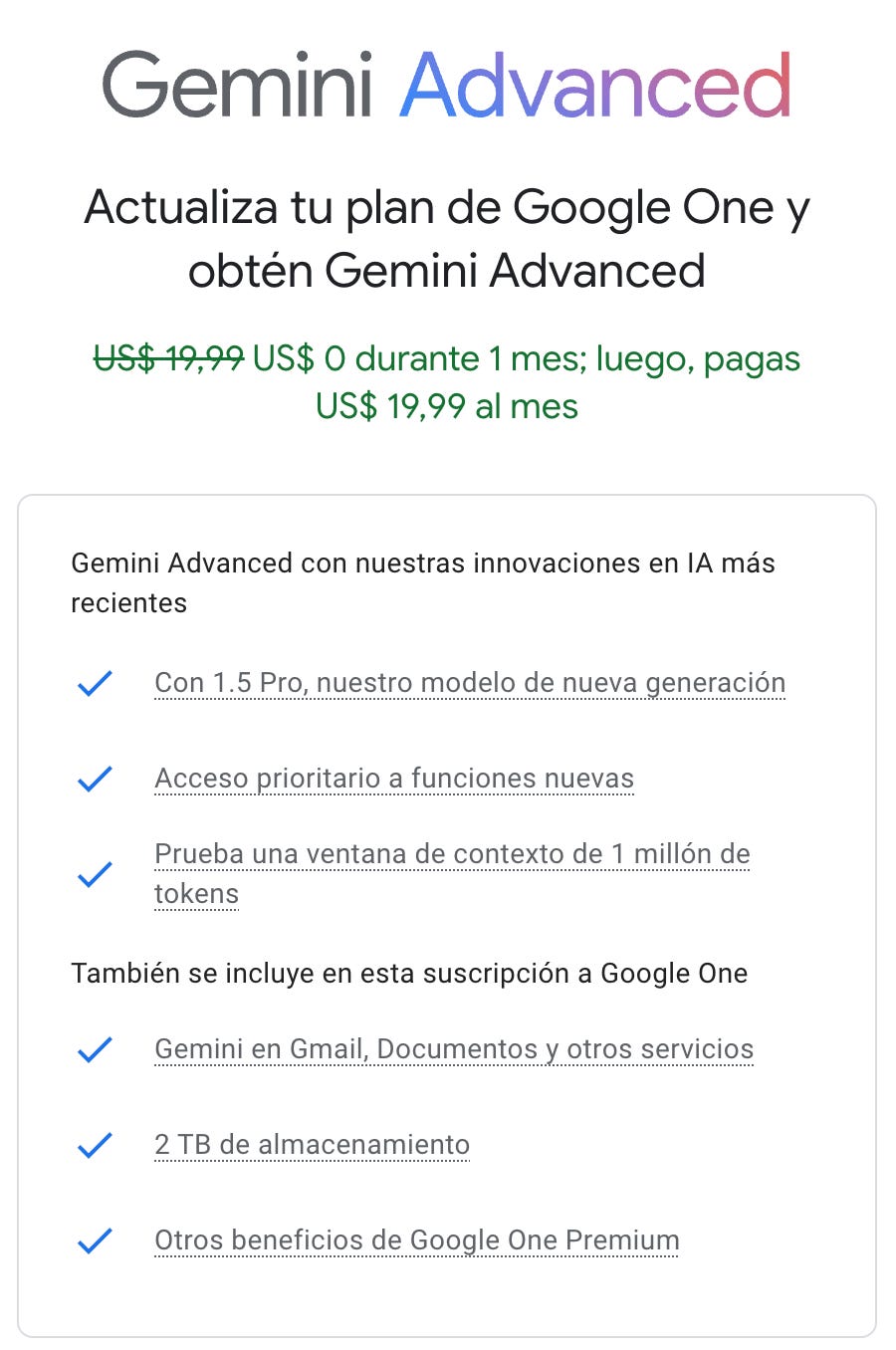Tap the 1 millón de tokens context link
Viewport: 896px width, 1350px height.
[452, 874]
